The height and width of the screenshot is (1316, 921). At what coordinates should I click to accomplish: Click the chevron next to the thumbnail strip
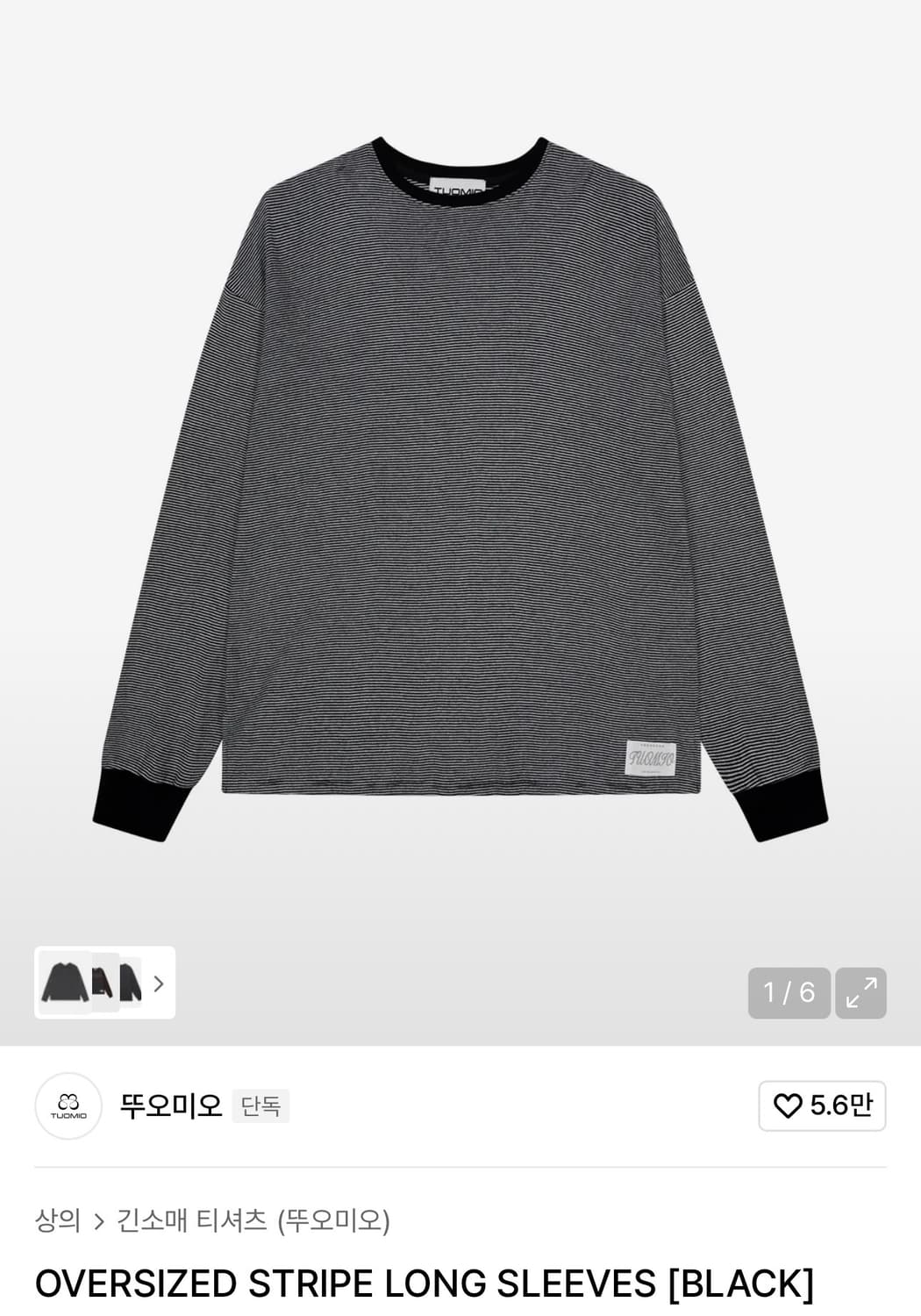click(158, 985)
